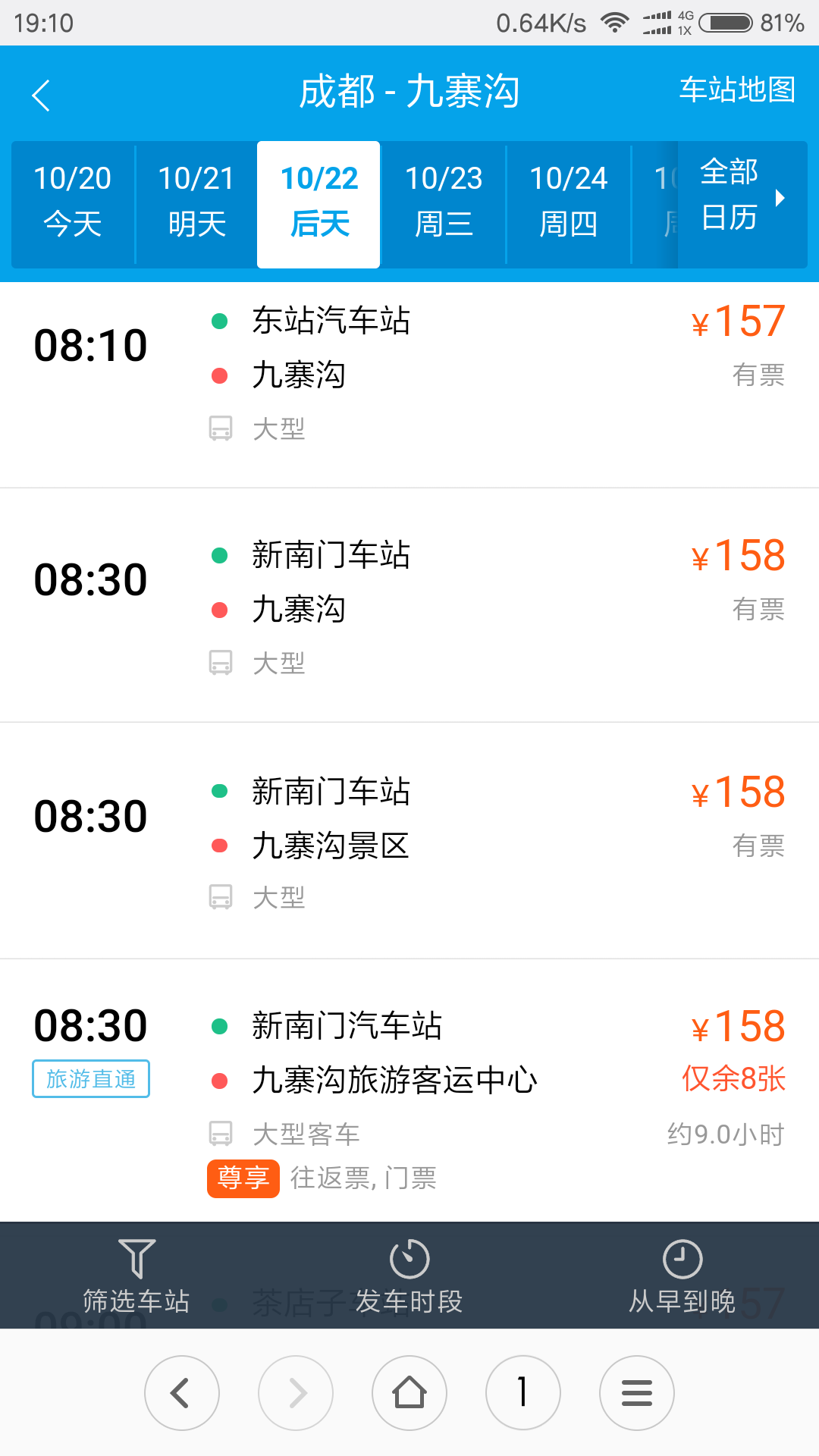
Task: Open the 08:10 东站汽车站 bus trip
Action: pos(409,384)
